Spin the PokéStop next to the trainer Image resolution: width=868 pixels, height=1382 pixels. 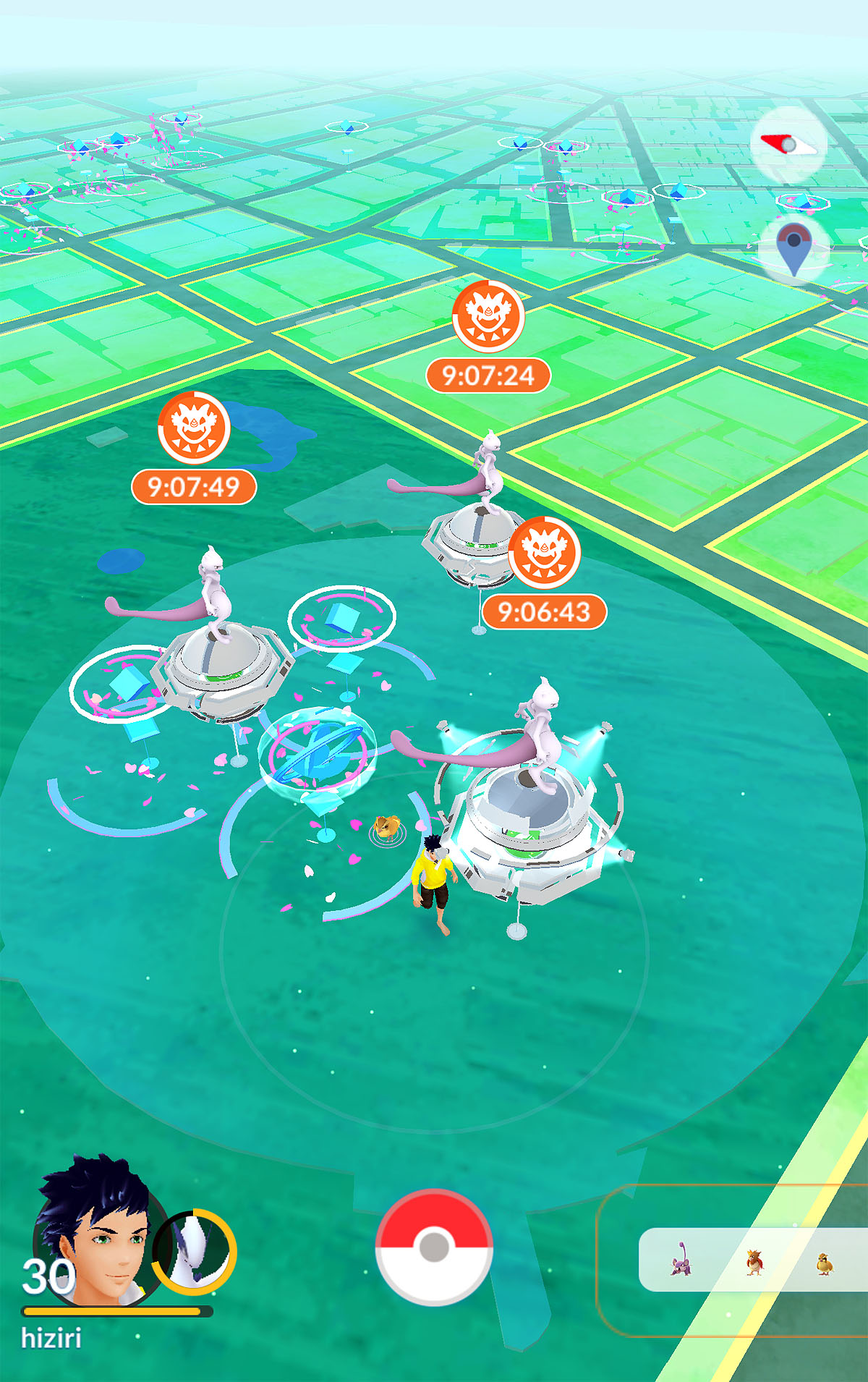point(318,756)
